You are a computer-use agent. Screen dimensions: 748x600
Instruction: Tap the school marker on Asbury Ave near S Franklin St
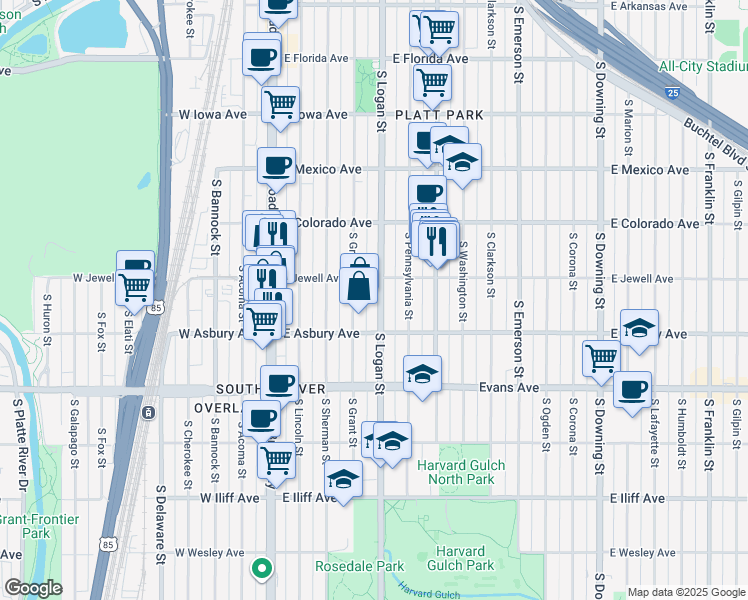(x=638, y=328)
